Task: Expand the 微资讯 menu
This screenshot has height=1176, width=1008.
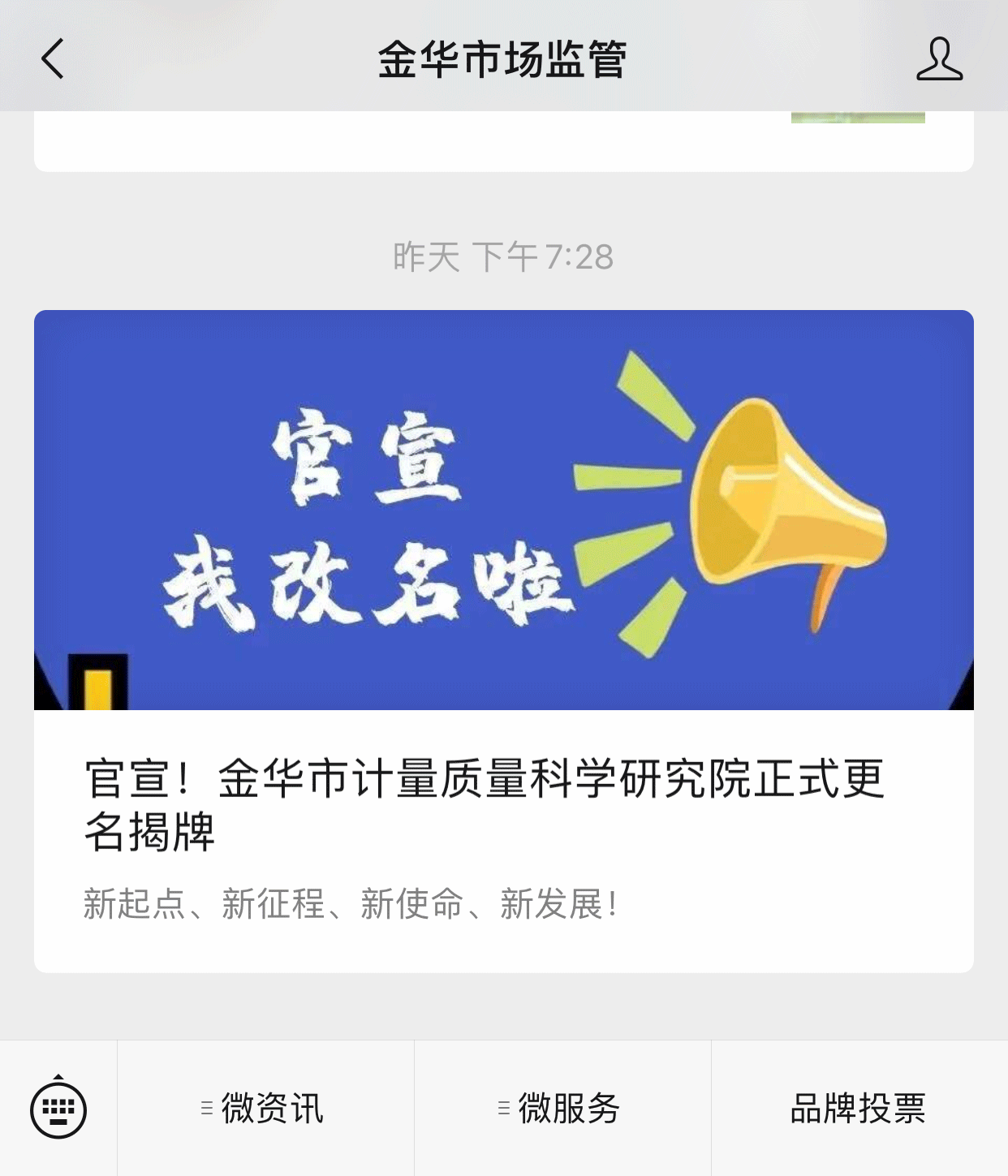Action: pos(265,1109)
